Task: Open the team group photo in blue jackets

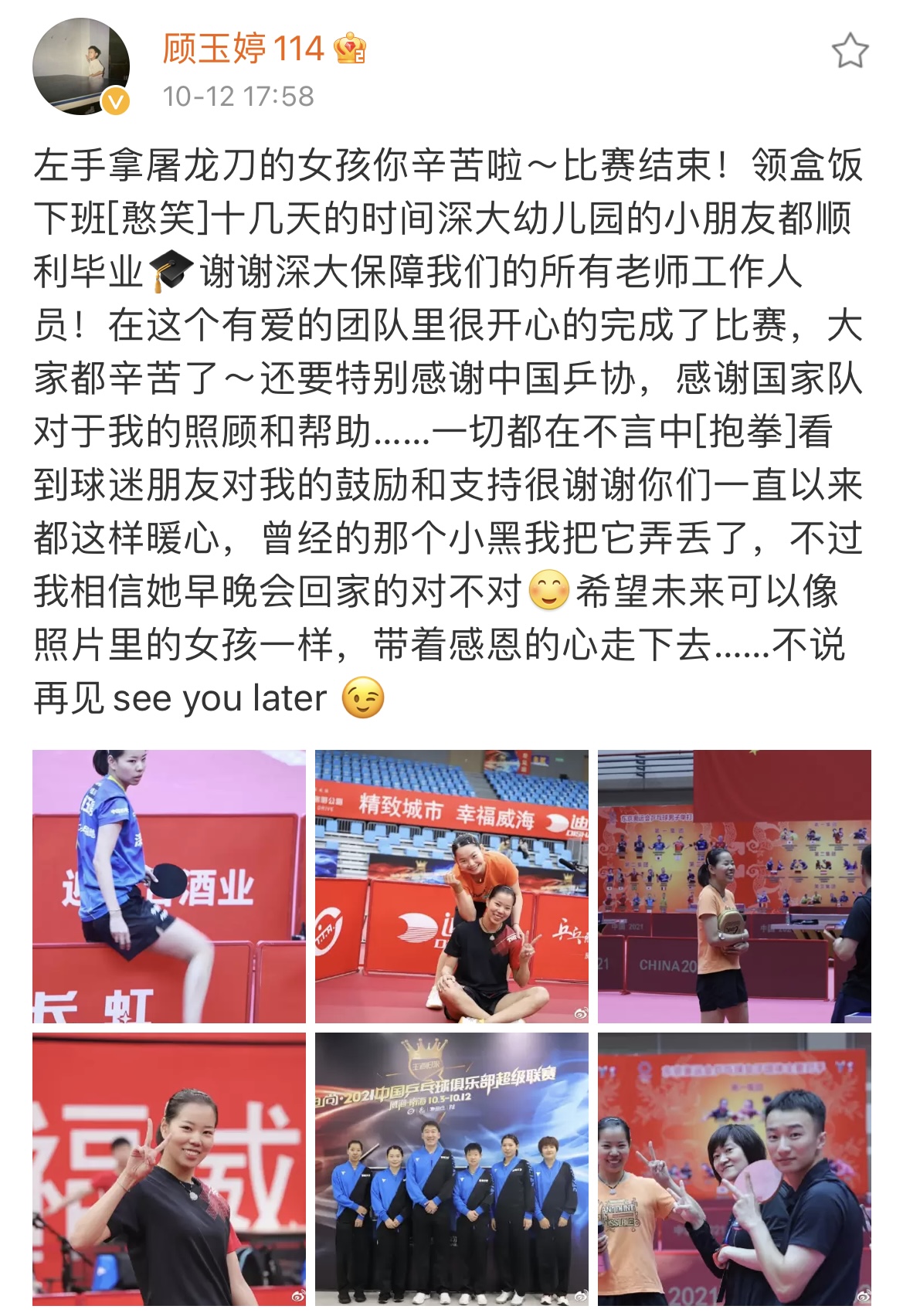Action: 451,1168
